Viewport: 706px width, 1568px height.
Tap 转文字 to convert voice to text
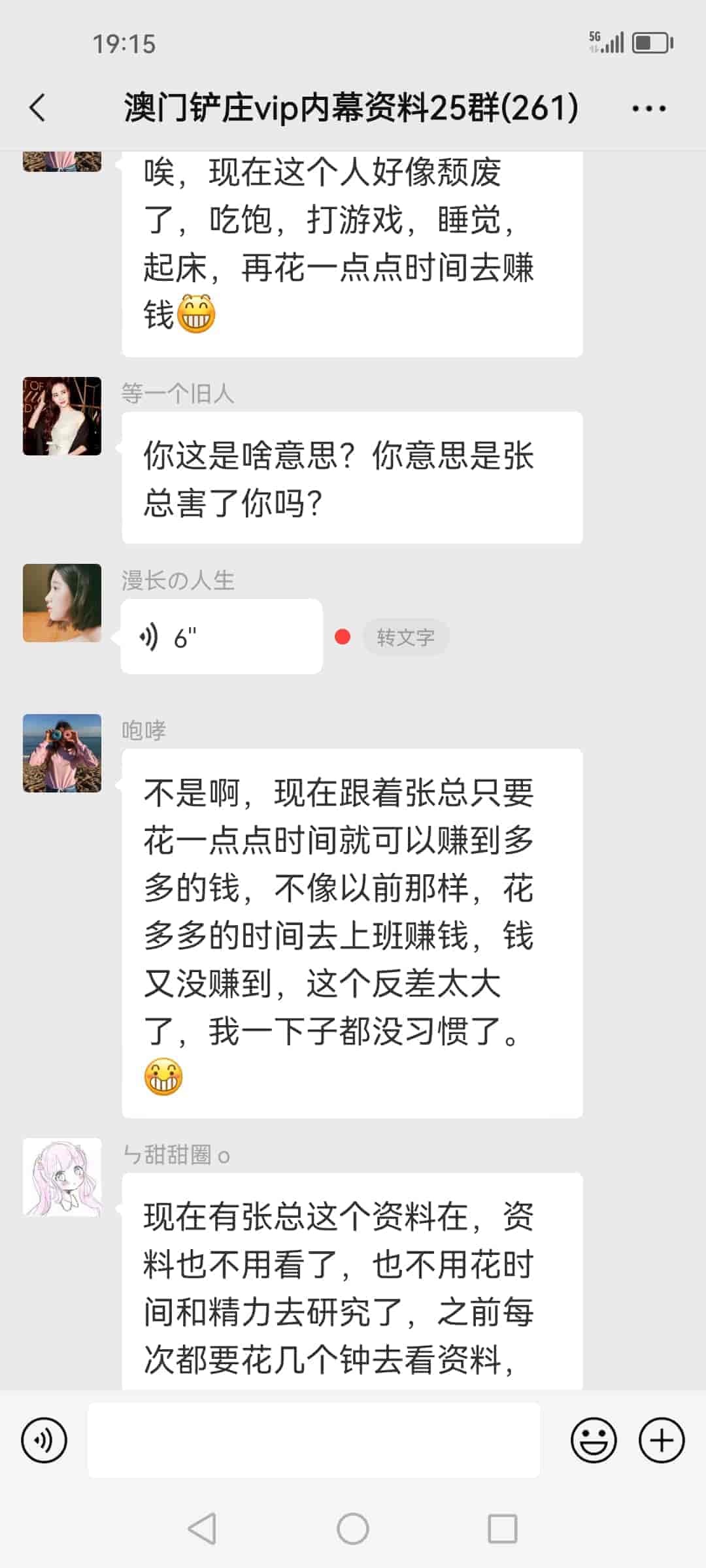(x=406, y=636)
